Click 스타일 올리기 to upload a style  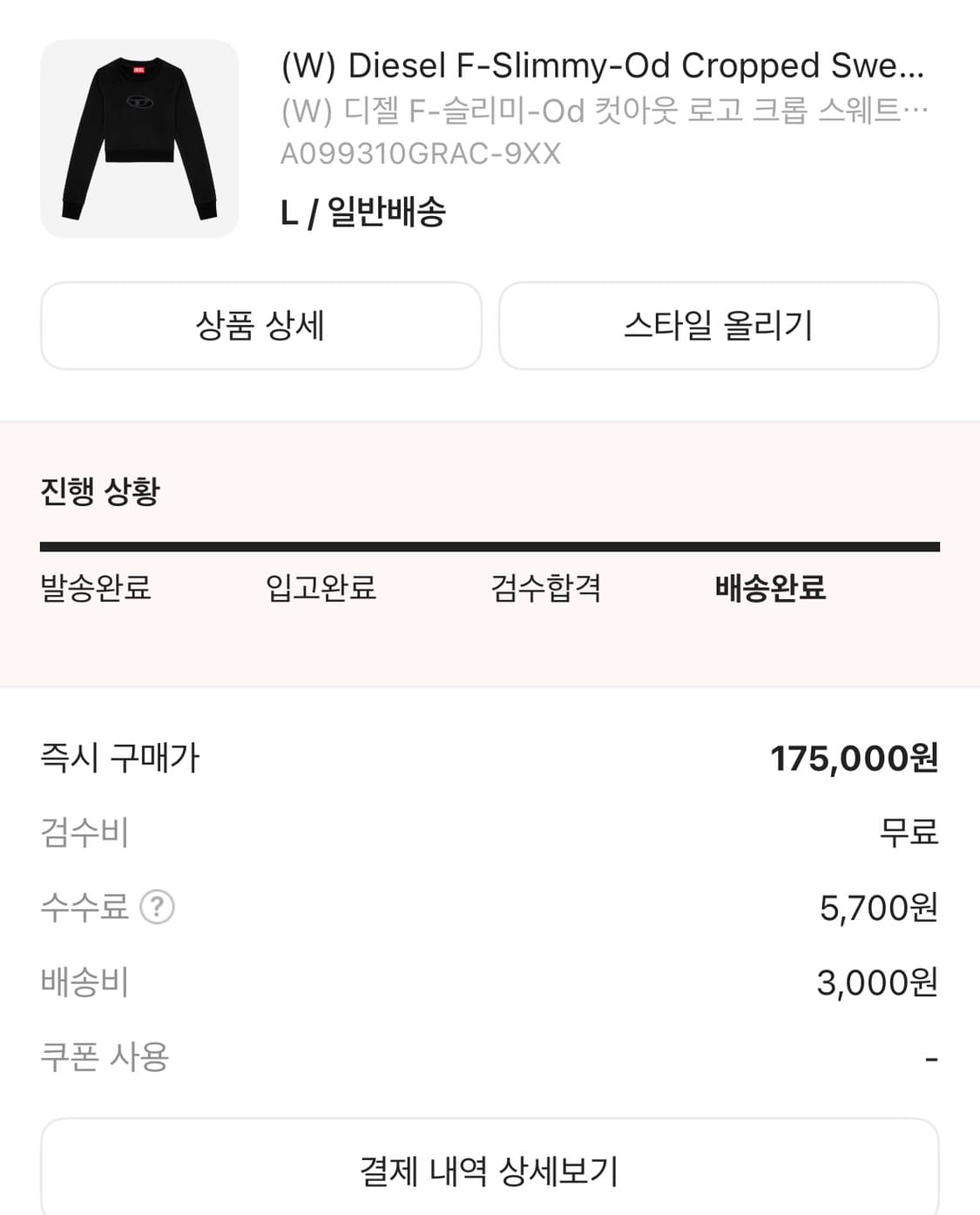tap(720, 326)
